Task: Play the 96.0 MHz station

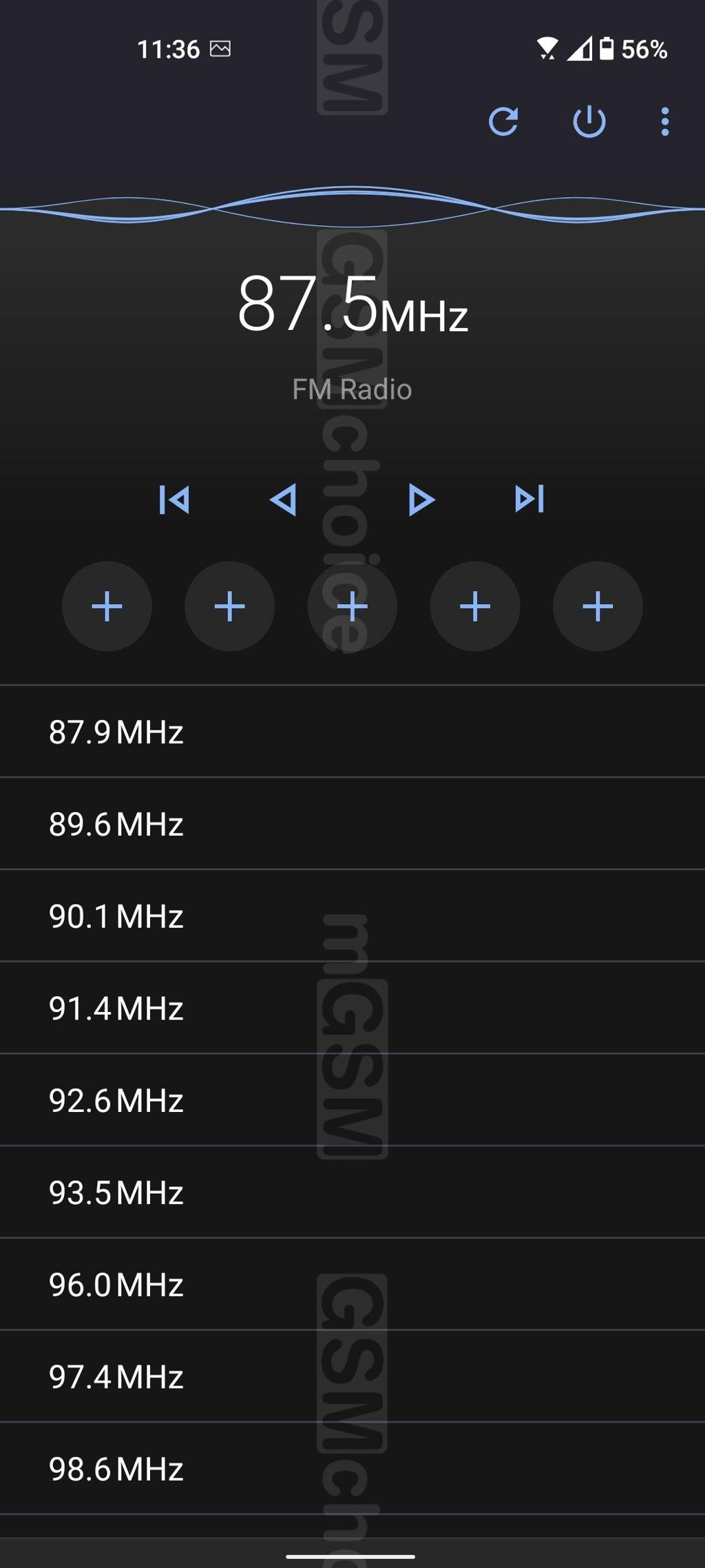Action: tap(352, 1285)
